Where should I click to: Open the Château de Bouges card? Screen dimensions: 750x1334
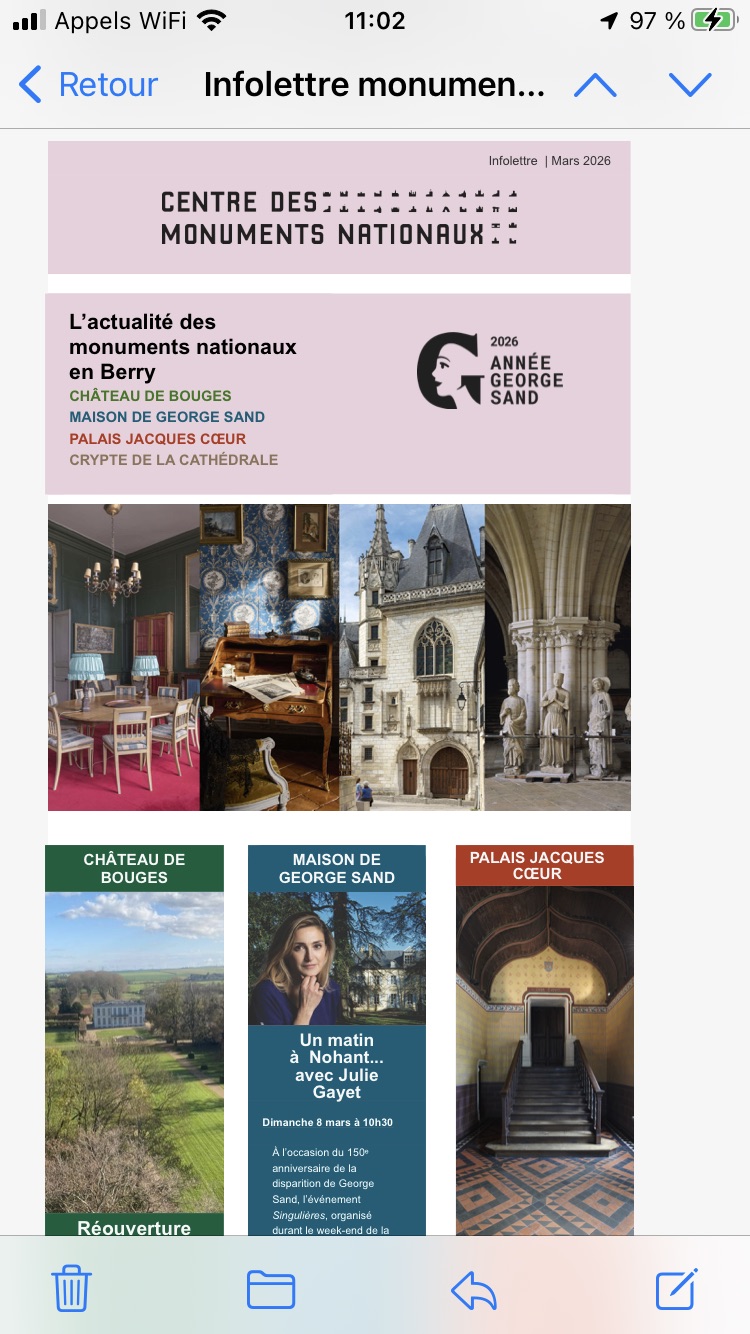pos(134,1040)
